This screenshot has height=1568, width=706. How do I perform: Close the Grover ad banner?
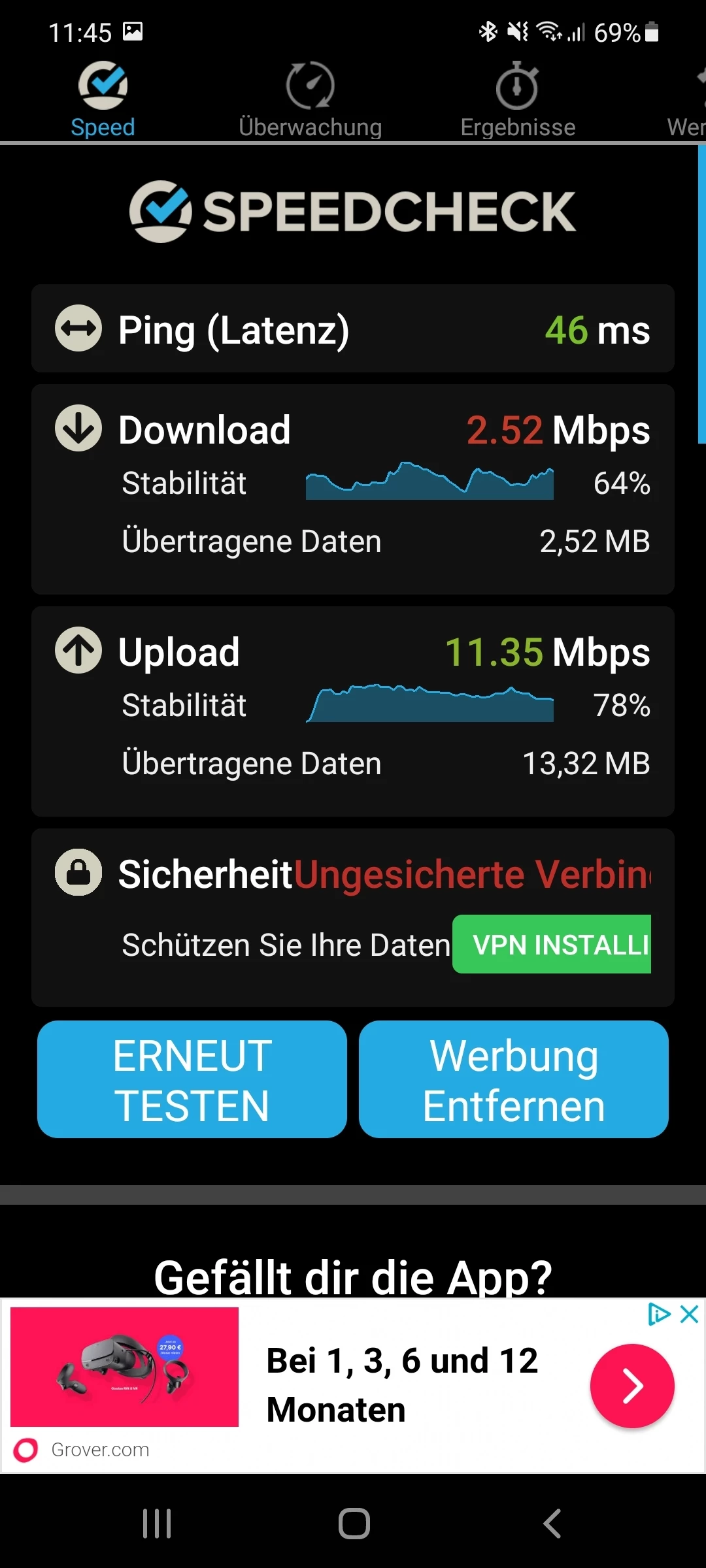pyautogui.click(x=690, y=1314)
